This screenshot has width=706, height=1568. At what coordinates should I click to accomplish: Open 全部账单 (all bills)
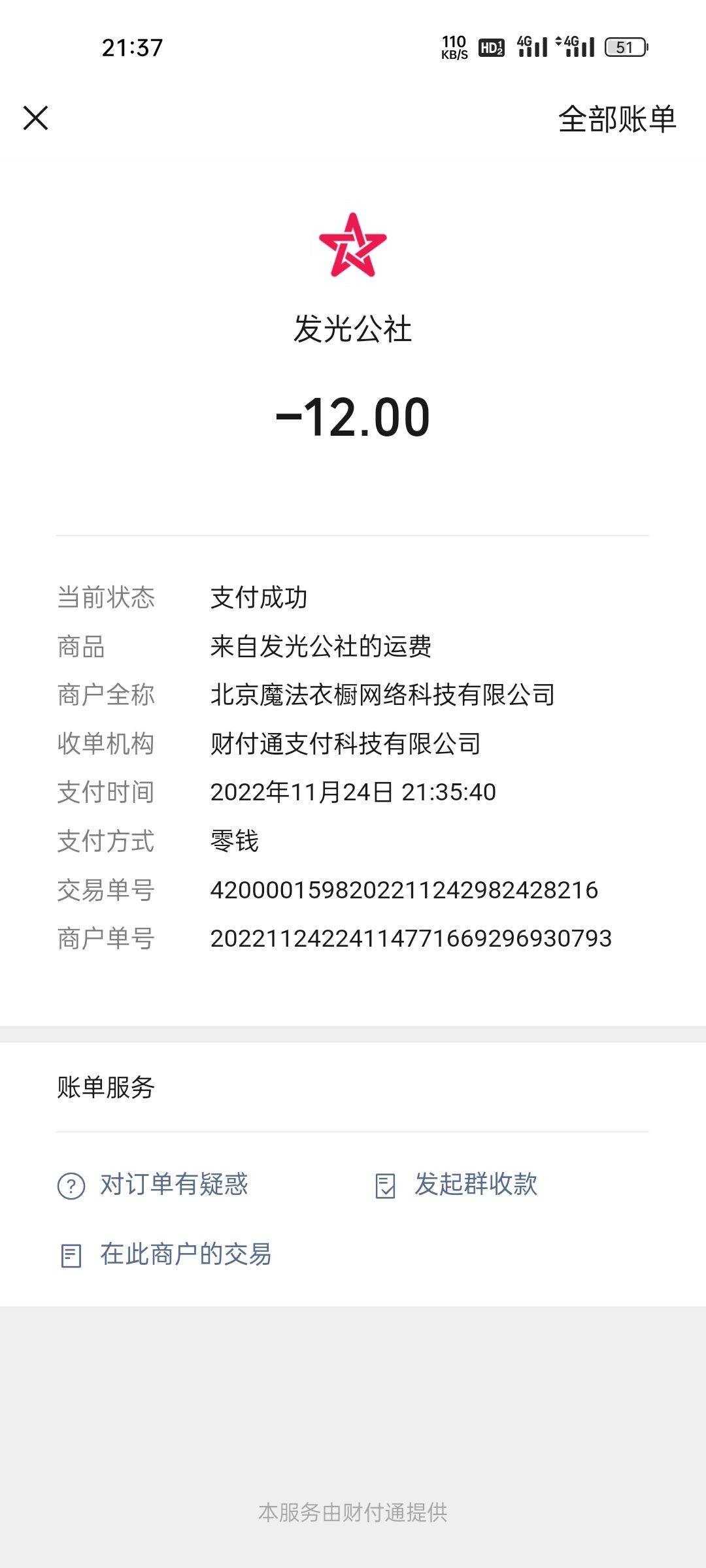(617, 119)
